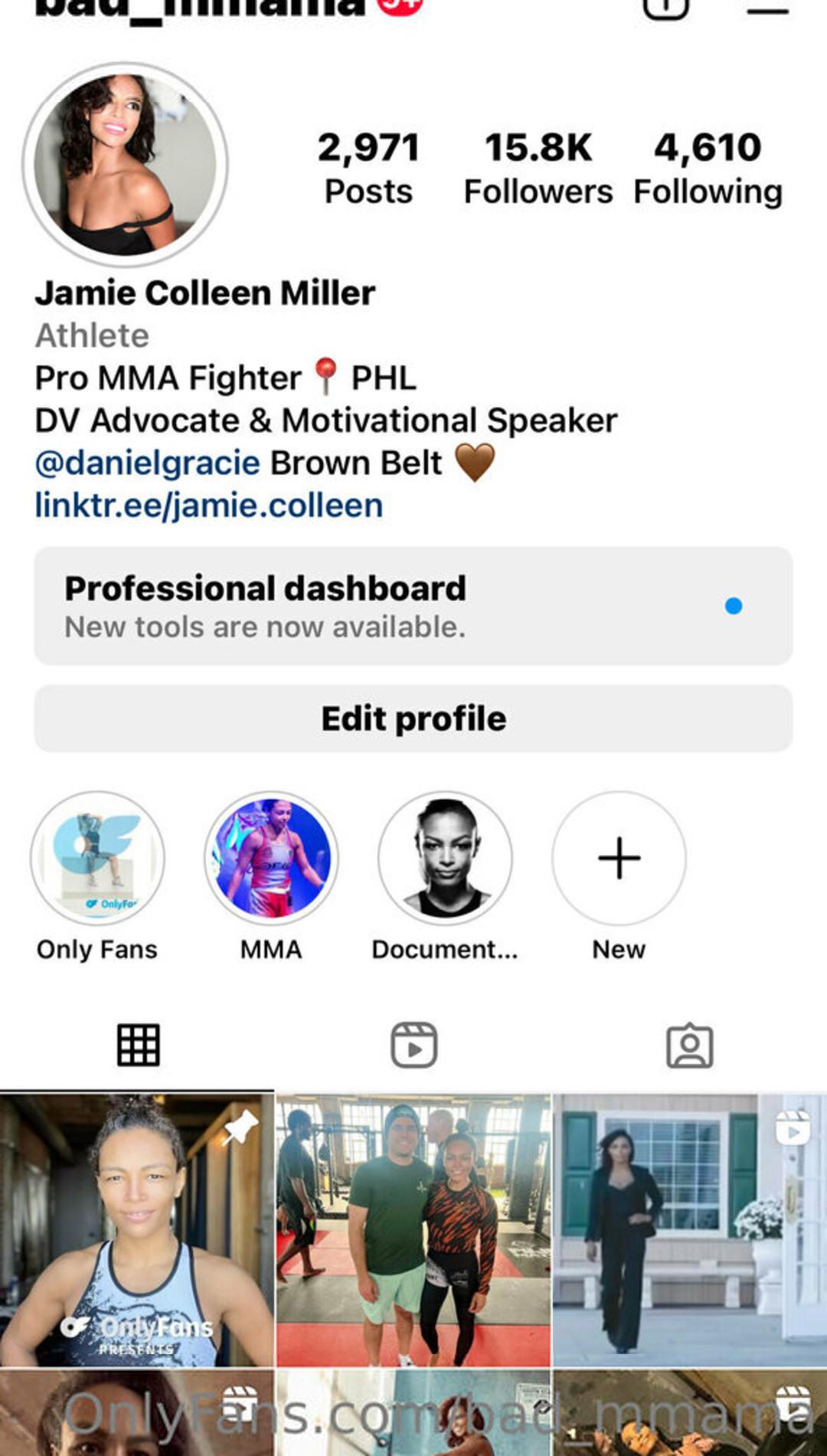Switch to the Reels tab
Screen dimensions: 827x1456
point(413,1045)
